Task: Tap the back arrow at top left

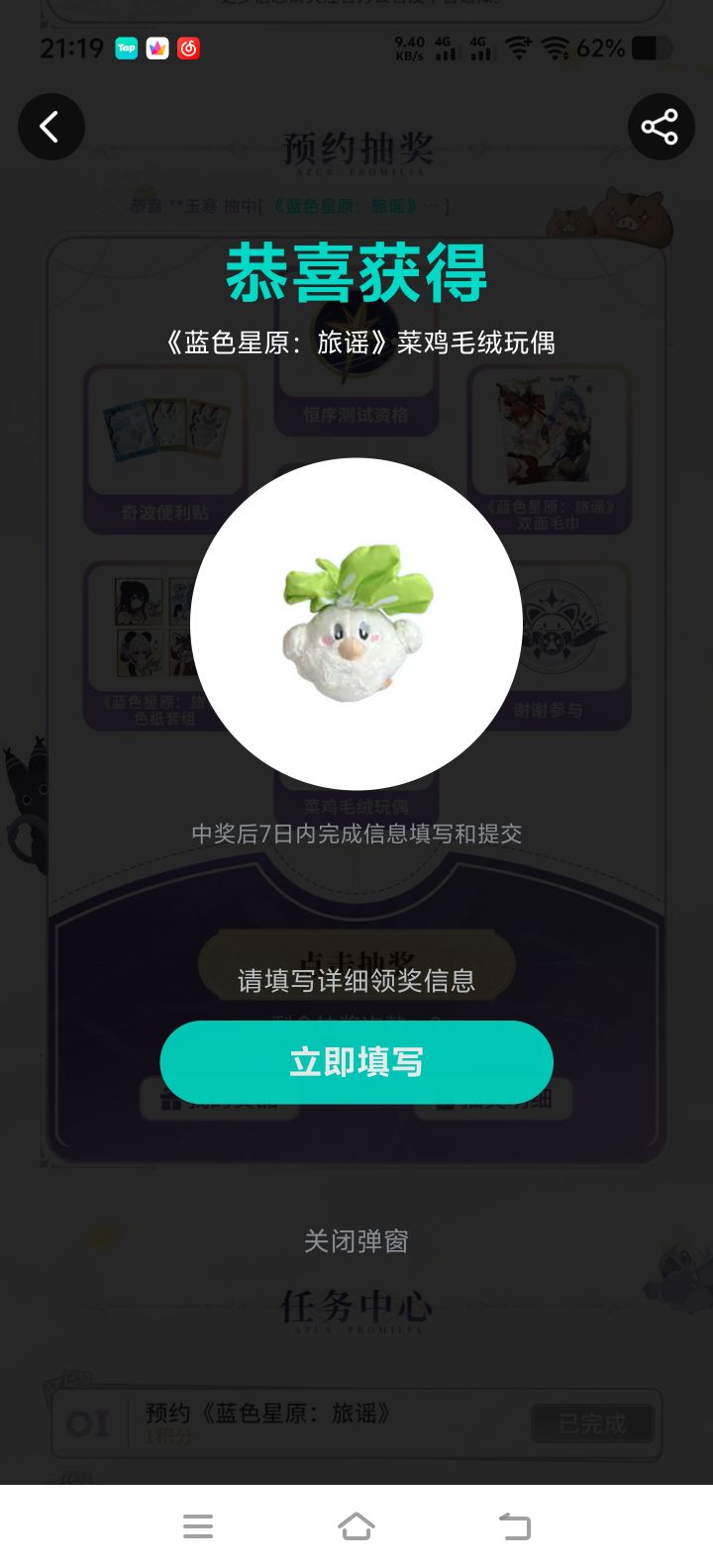Action: coord(51,127)
